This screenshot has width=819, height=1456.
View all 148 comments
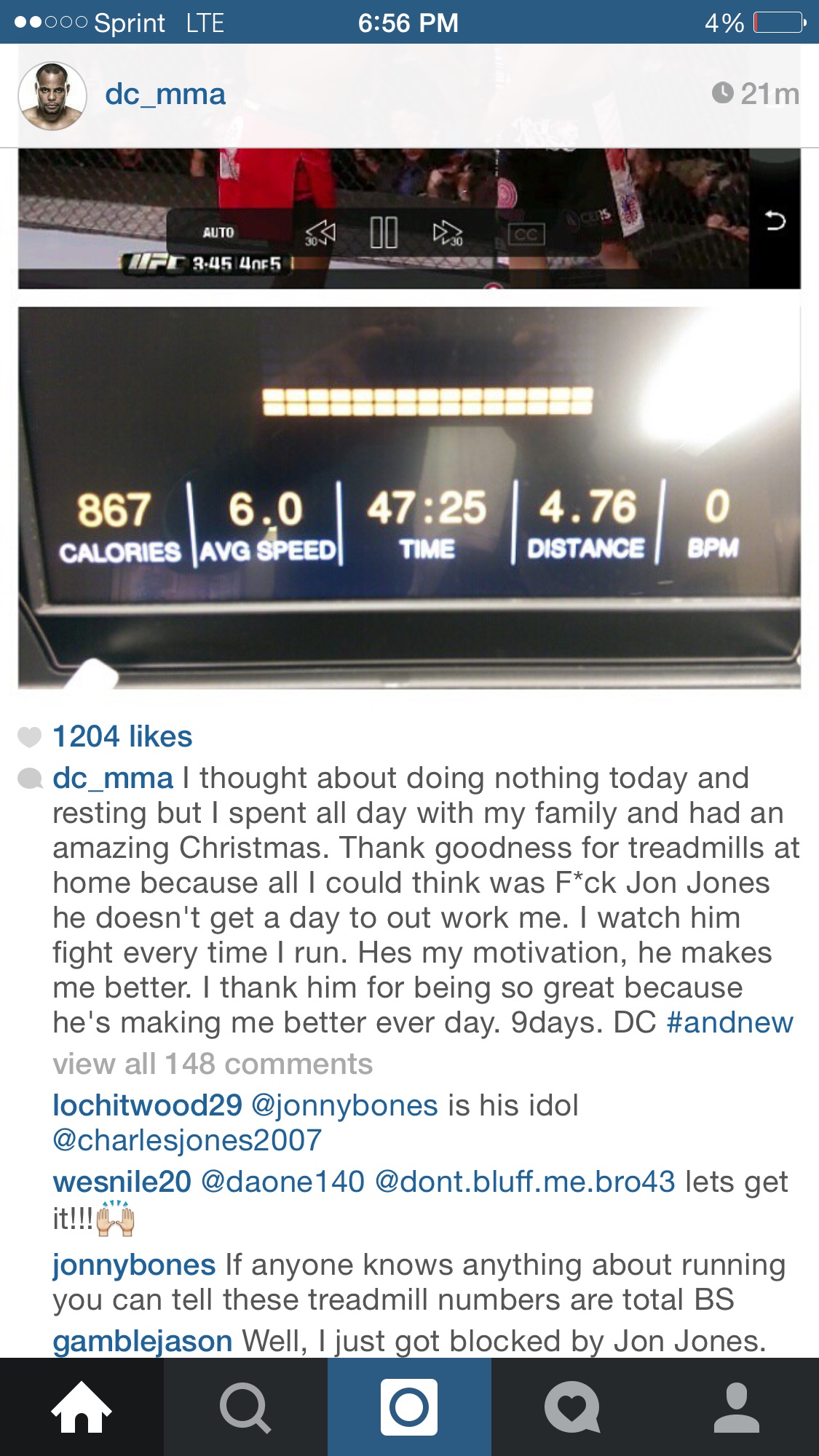coord(213,1064)
